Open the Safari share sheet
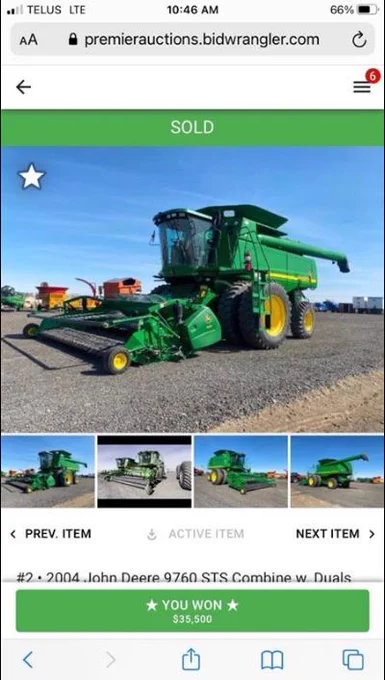The image size is (385, 680). tap(191, 659)
